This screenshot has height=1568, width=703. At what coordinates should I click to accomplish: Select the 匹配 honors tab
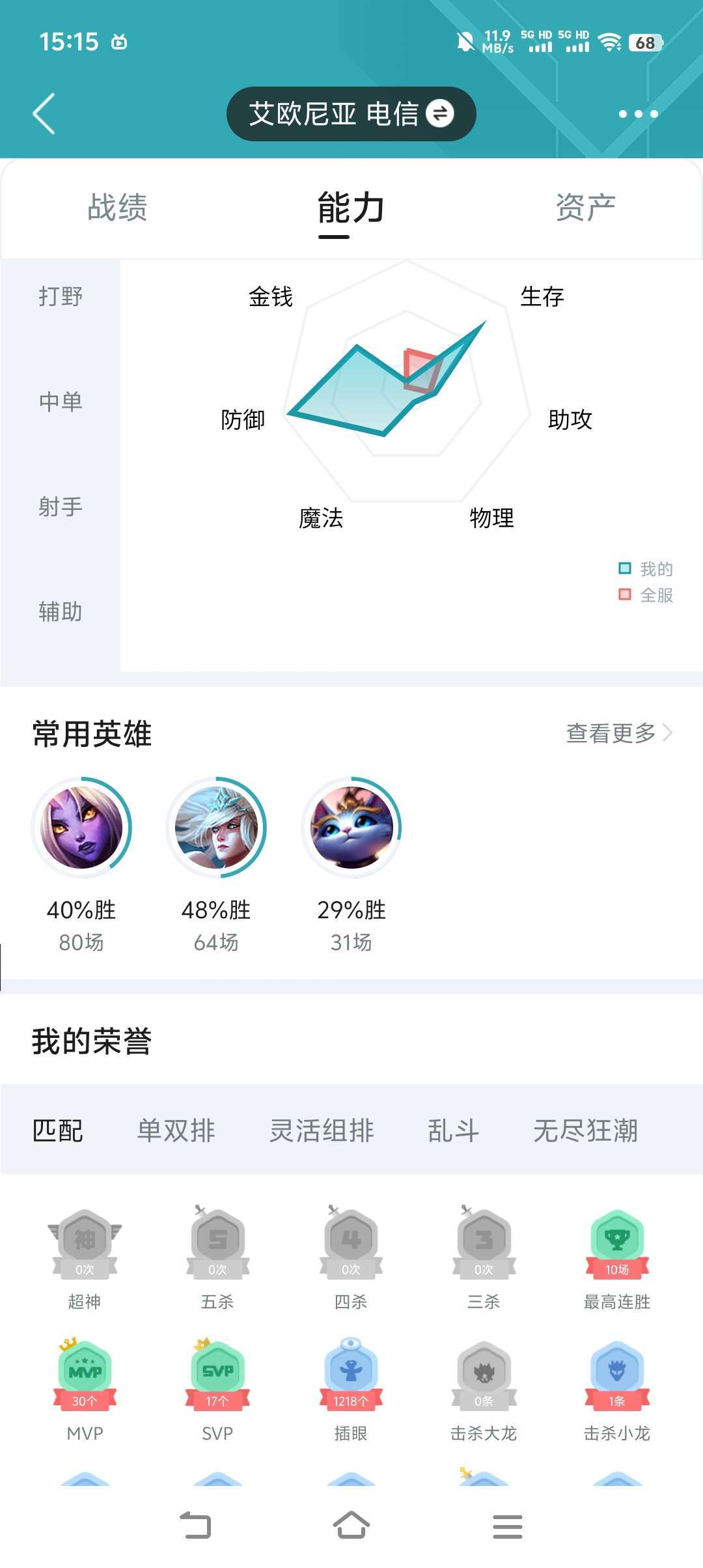[x=58, y=1130]
